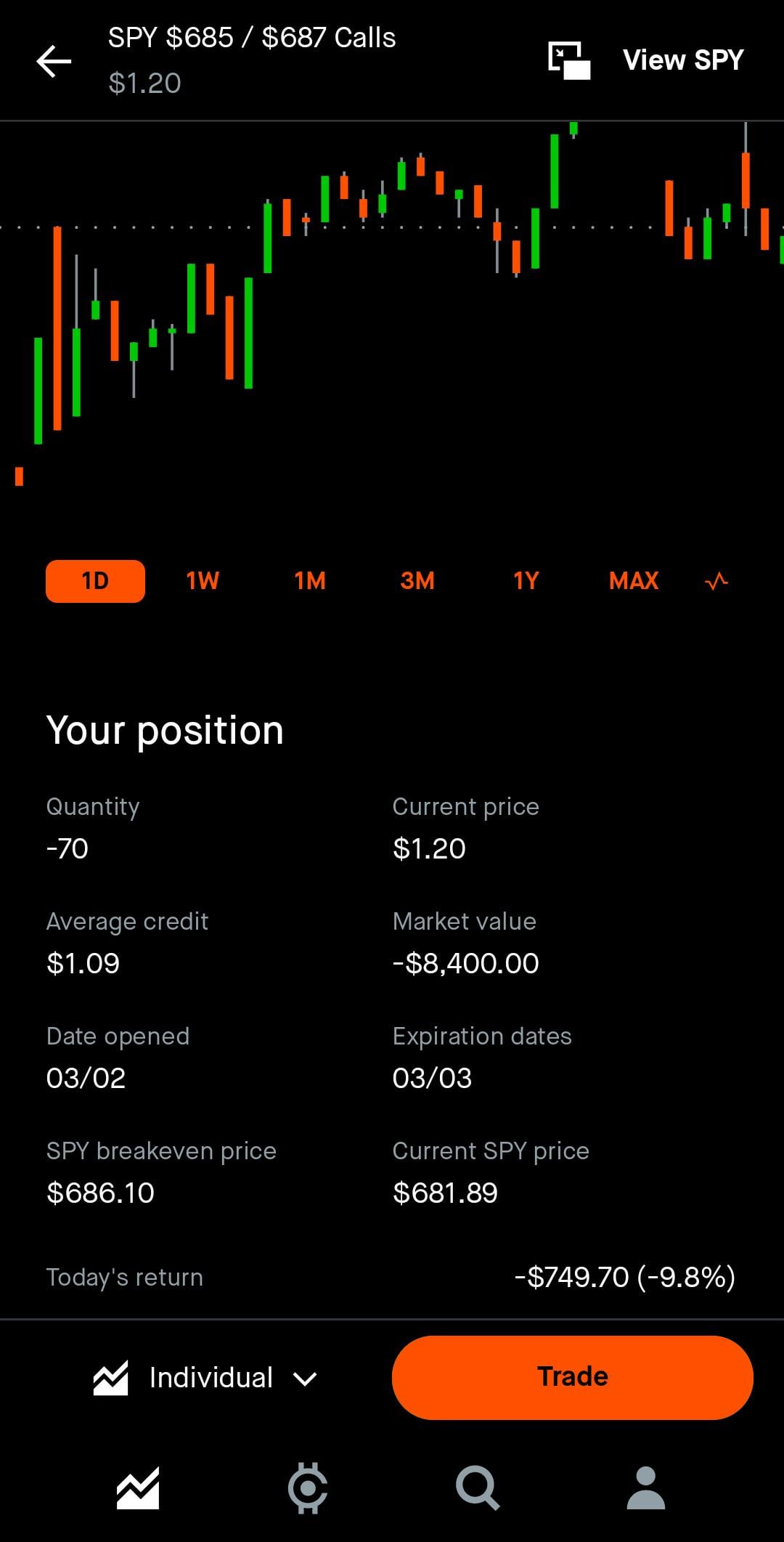Viewport: 784px width, 1542px height.
Task: Tap the orange Trade button
Action: click(x=572, y=1377)
